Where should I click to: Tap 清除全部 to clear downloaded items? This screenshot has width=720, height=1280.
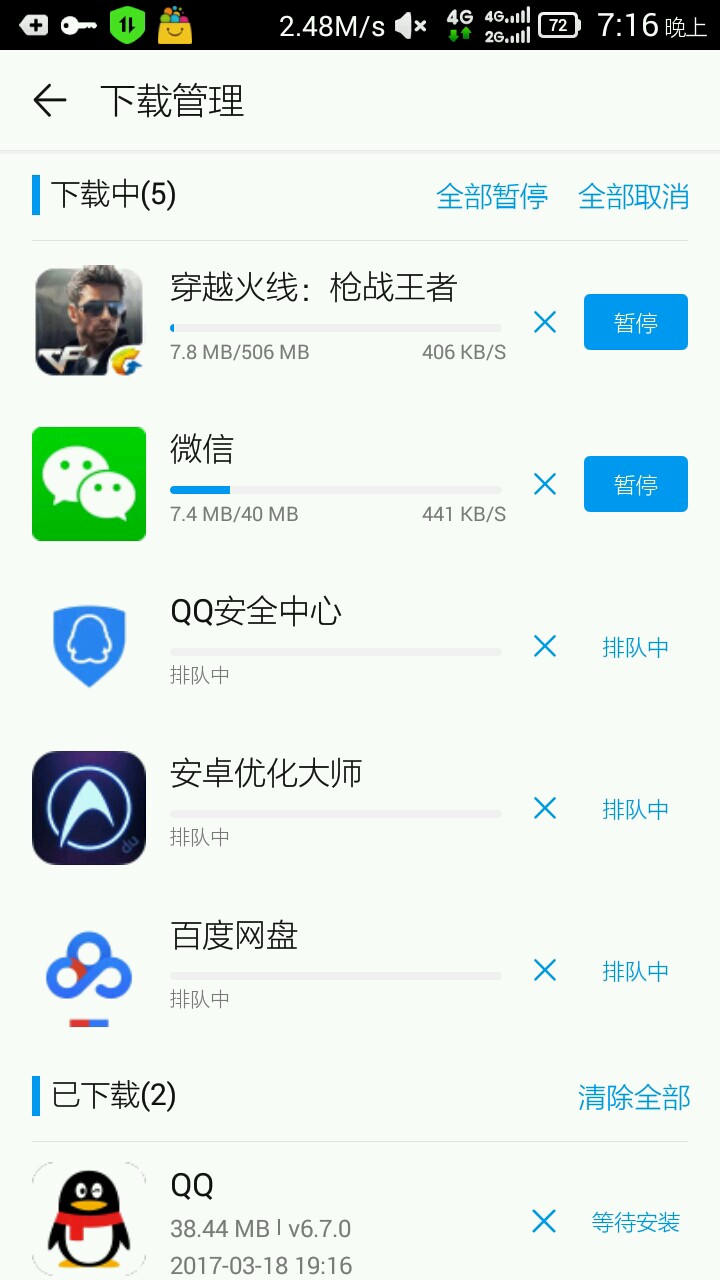tap(634, 1097)
